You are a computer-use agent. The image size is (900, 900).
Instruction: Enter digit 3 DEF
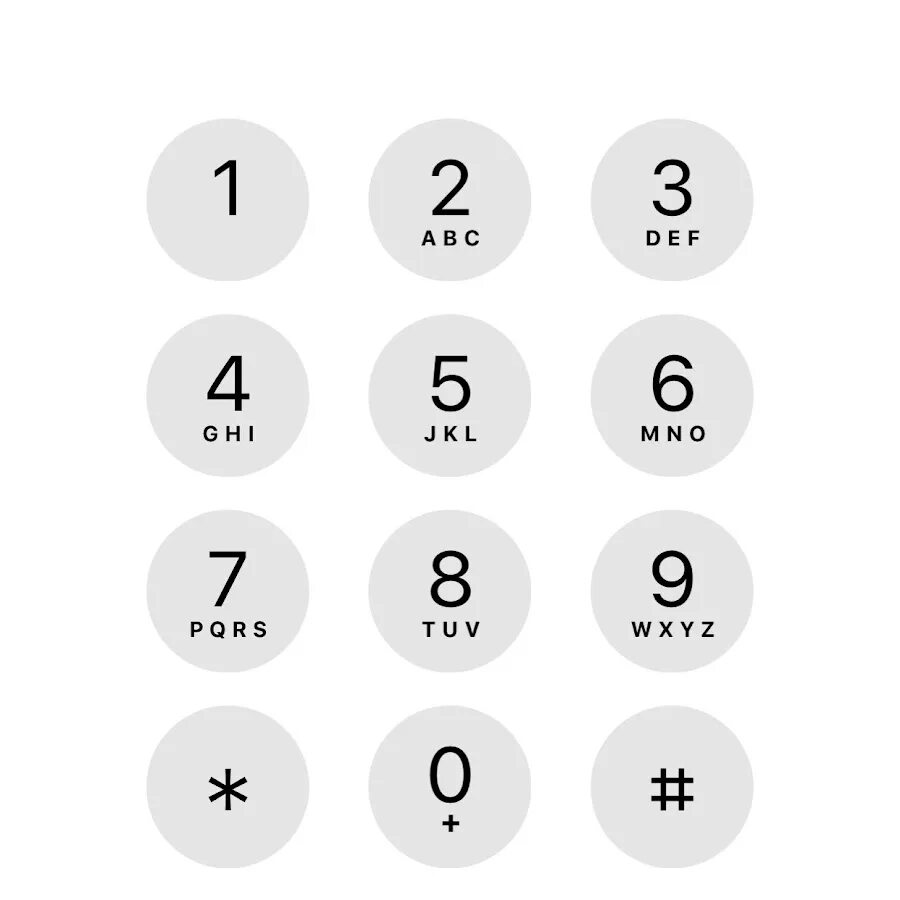tap(672, 200)
